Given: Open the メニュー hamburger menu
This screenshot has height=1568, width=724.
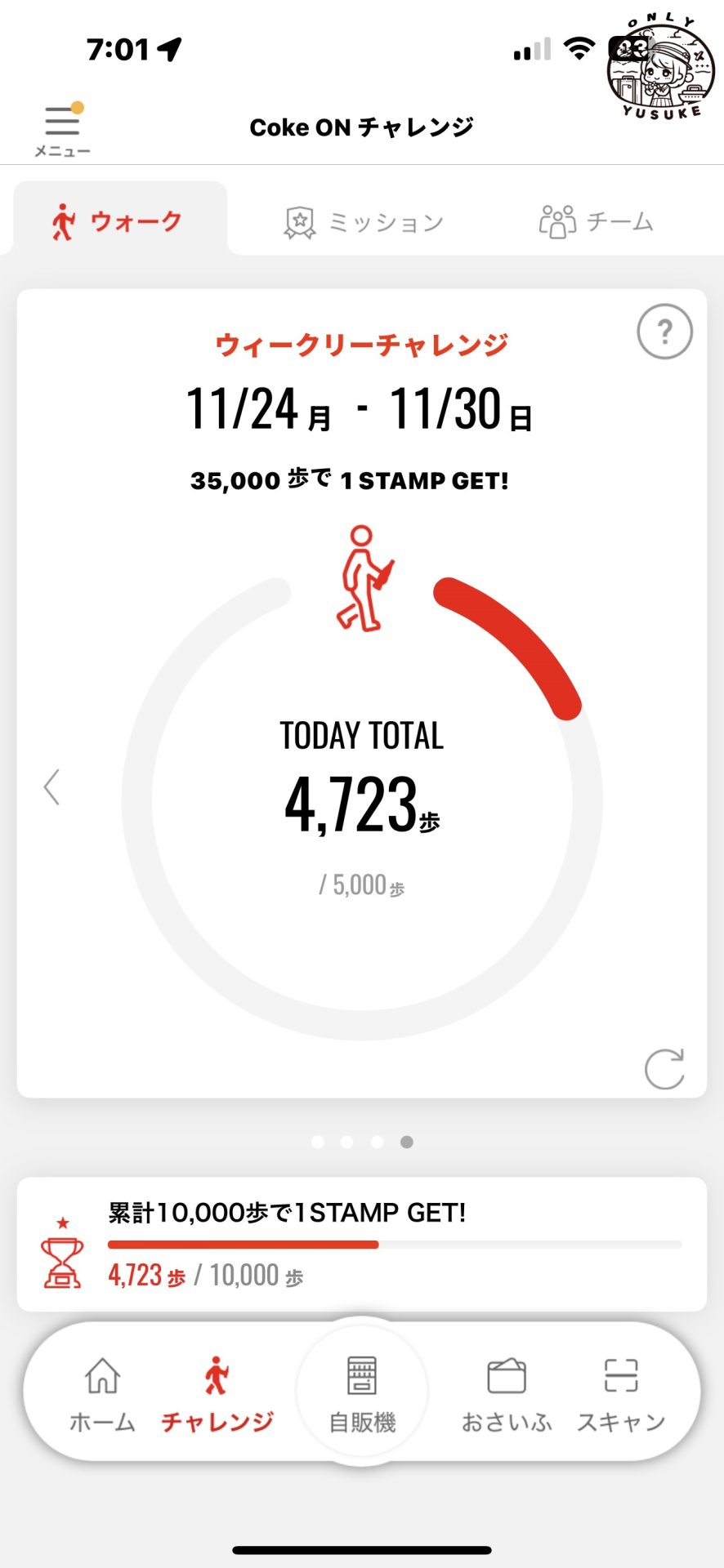Looking at the screenshot, I should [62, 129].
